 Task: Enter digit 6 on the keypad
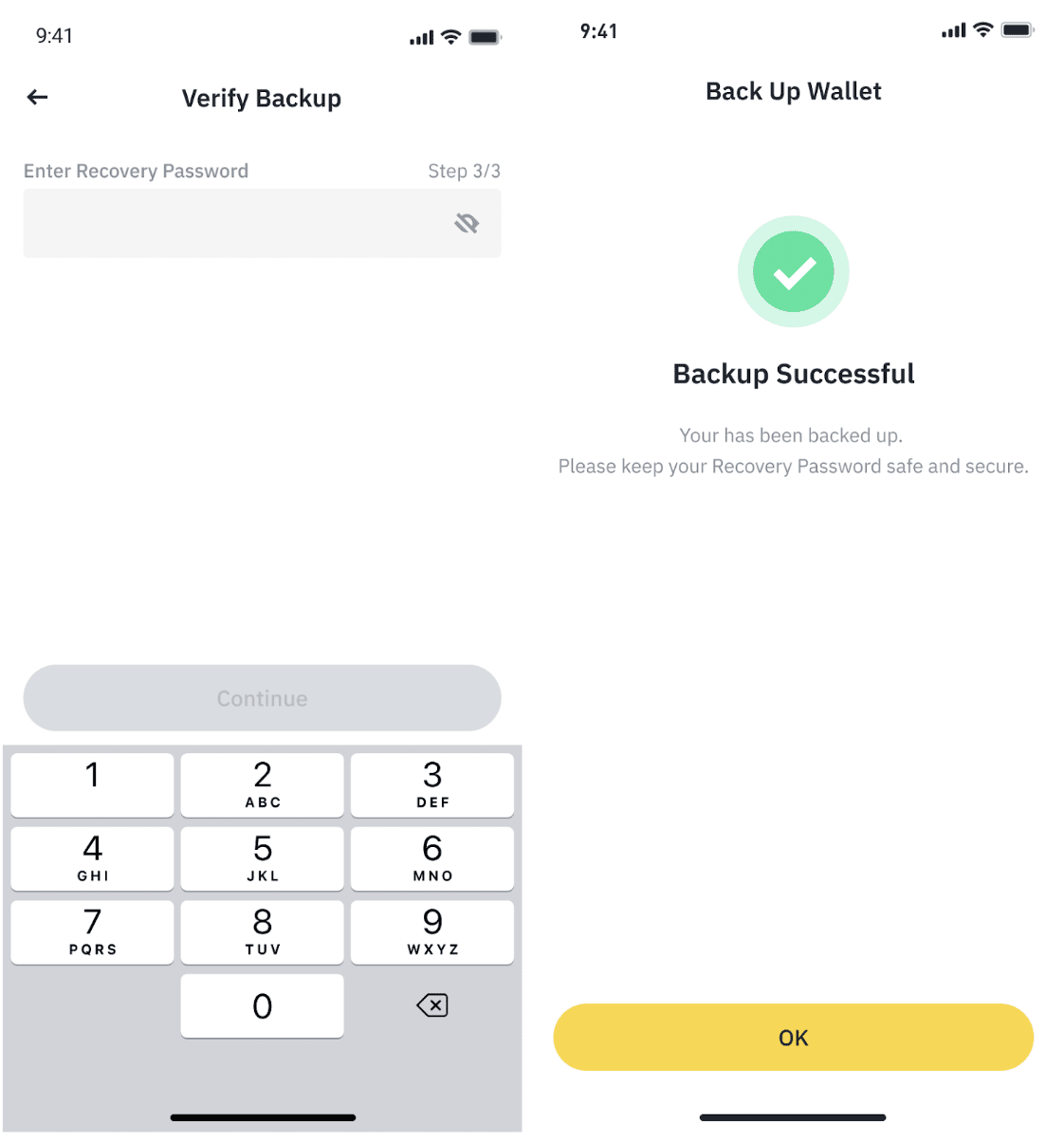432,857
